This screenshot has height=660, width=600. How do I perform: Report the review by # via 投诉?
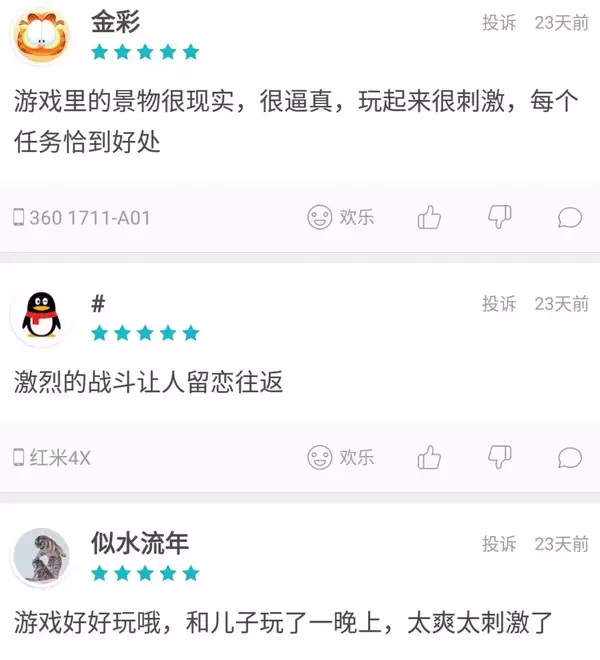(499, 304)
